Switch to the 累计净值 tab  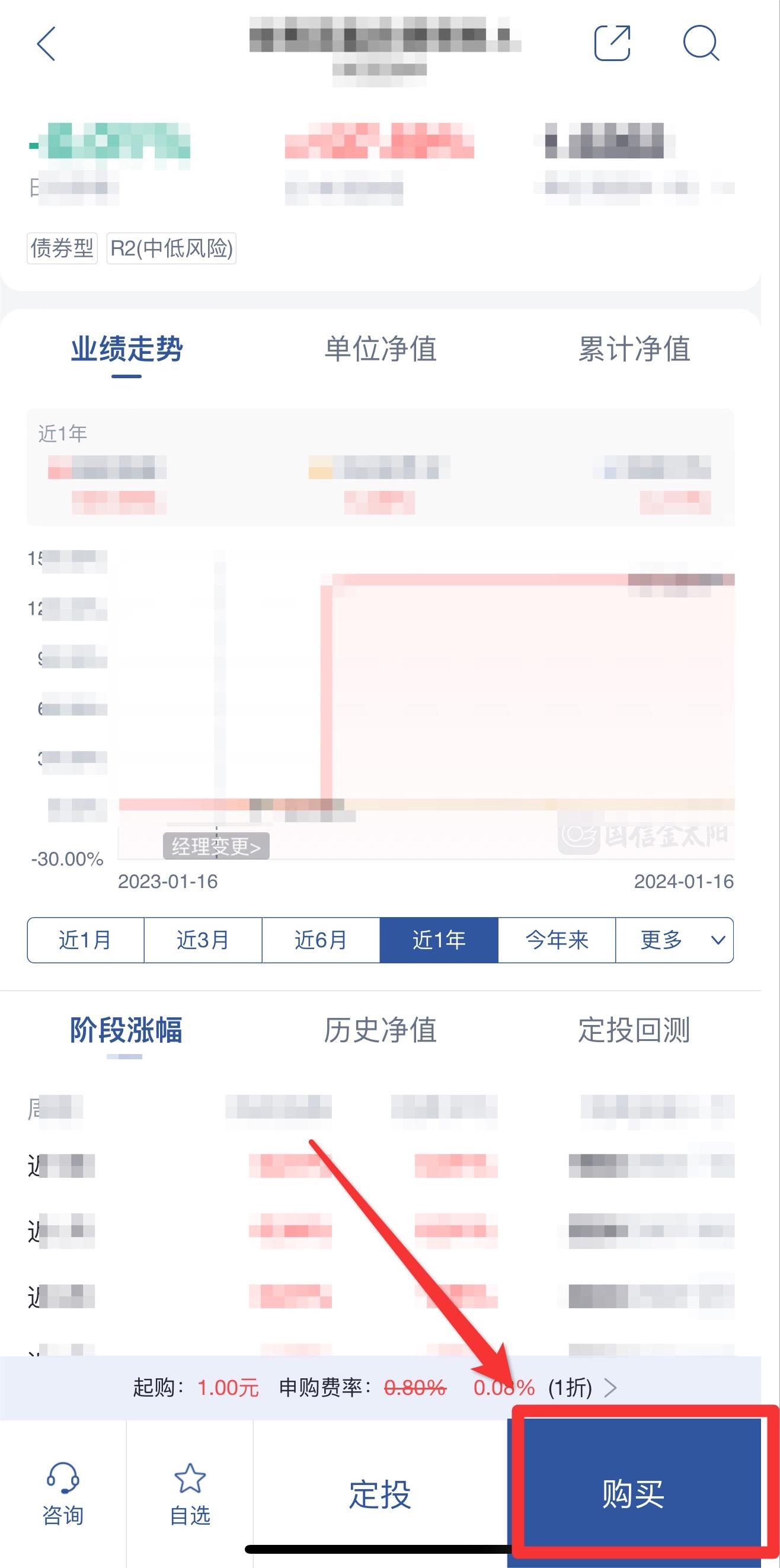click(x=634, y=349)
